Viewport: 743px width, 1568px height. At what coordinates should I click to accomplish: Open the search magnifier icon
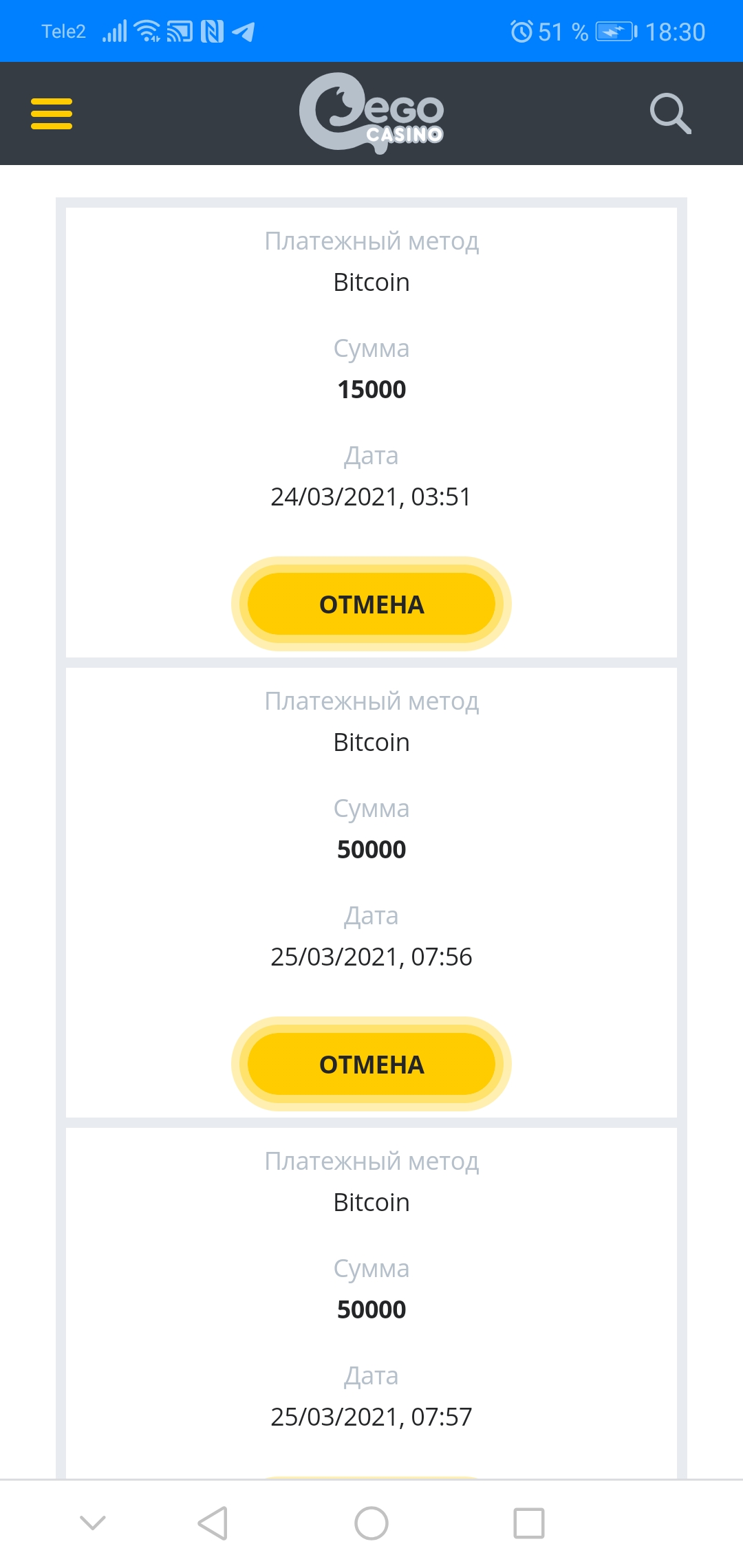[670, 113]
